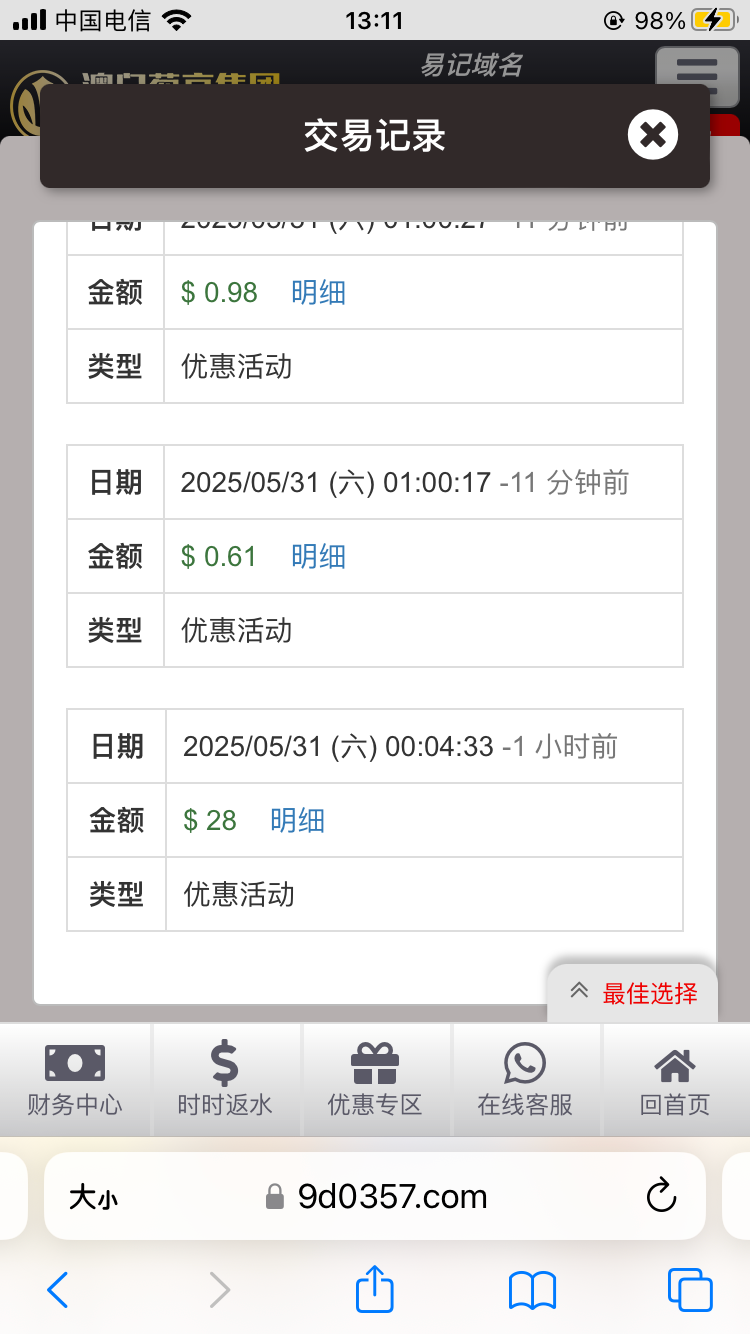Go back in Safari

[57, 1290]
